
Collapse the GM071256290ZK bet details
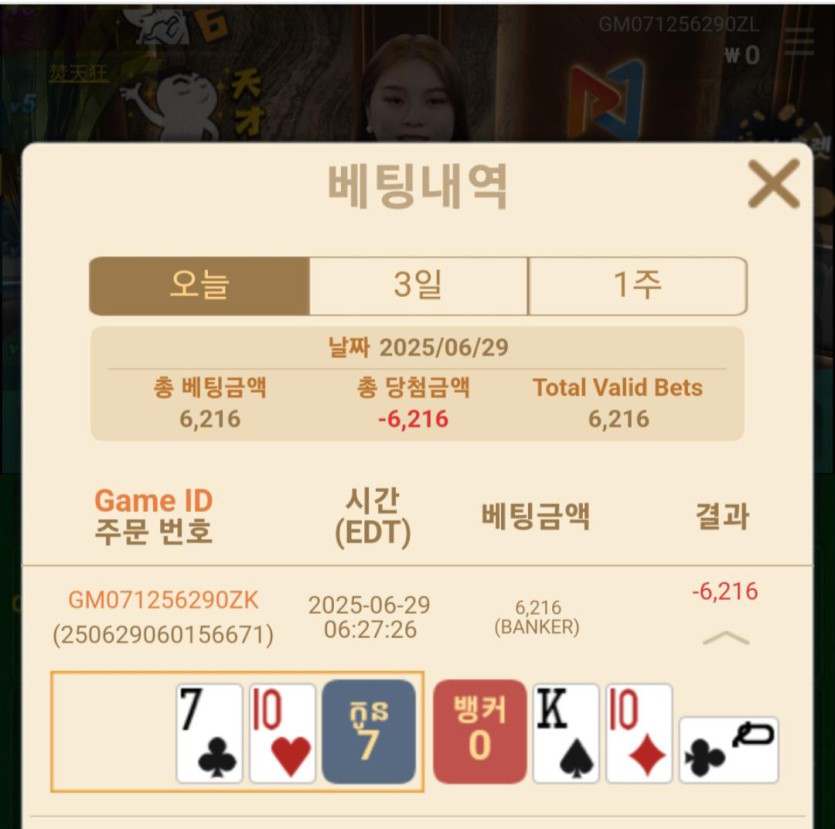(x=726, y=638)
